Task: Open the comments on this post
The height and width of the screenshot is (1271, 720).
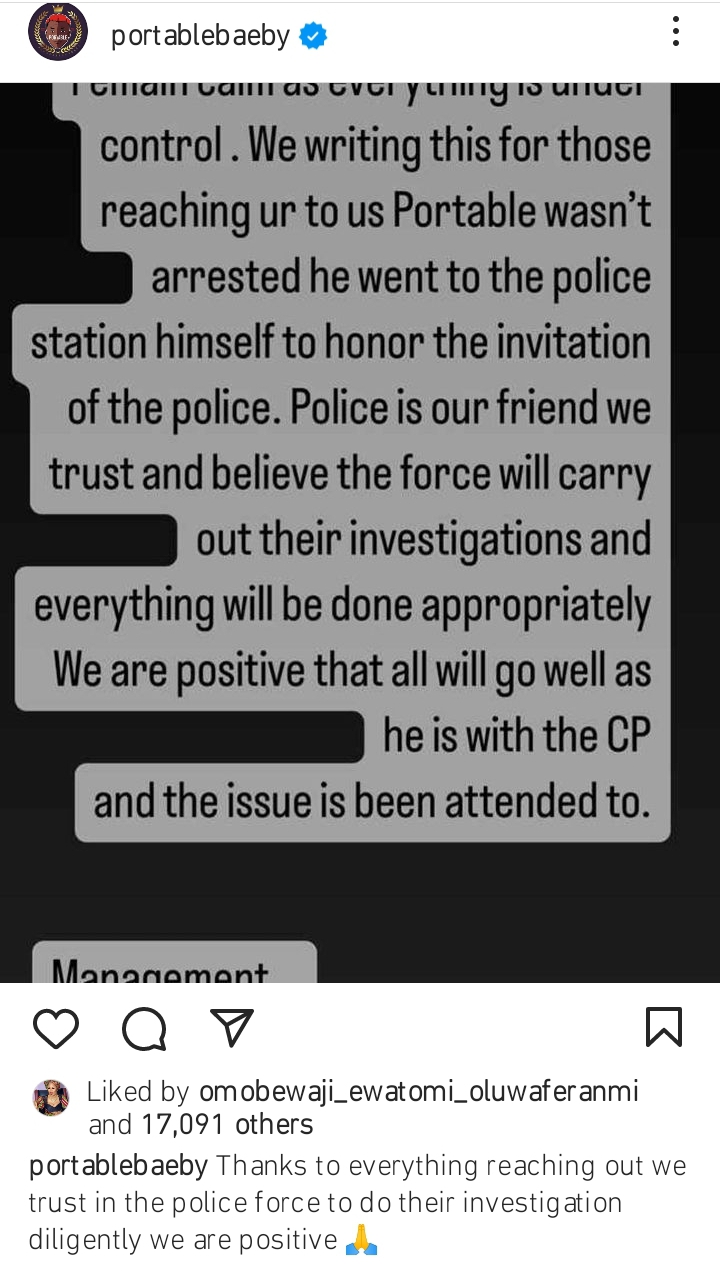Action: (x=144, y=1029)
